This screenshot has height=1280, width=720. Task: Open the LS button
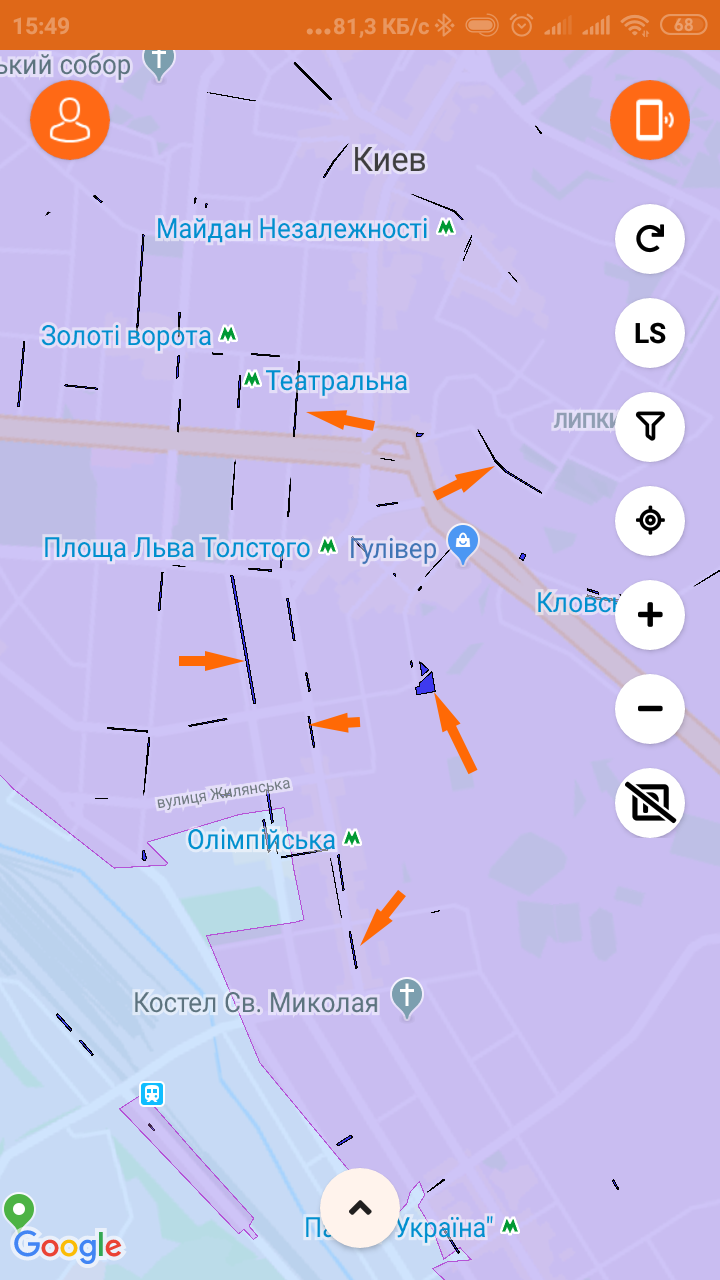click(650, 333)
